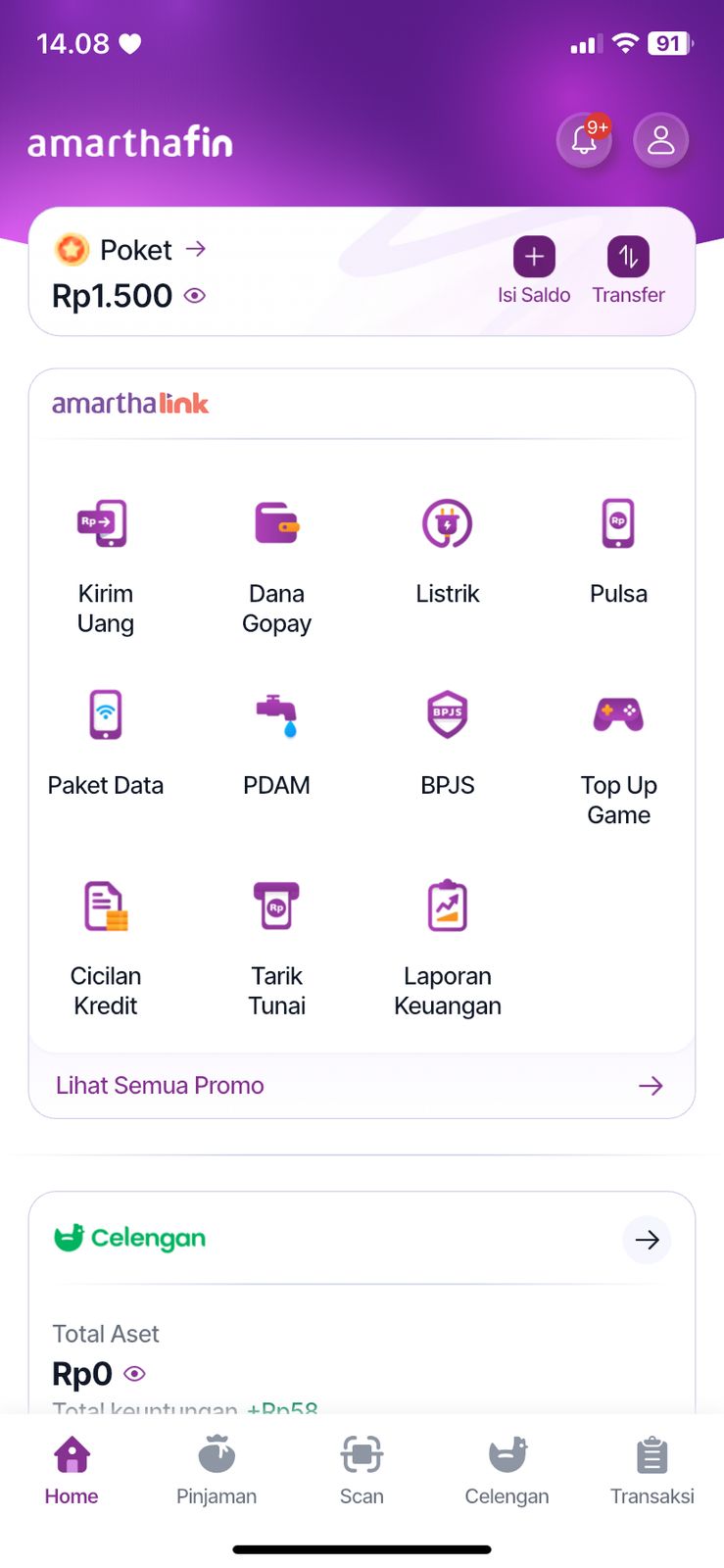
Task: Switch to the Pinjaman tab
Action: click(217, 1470)
